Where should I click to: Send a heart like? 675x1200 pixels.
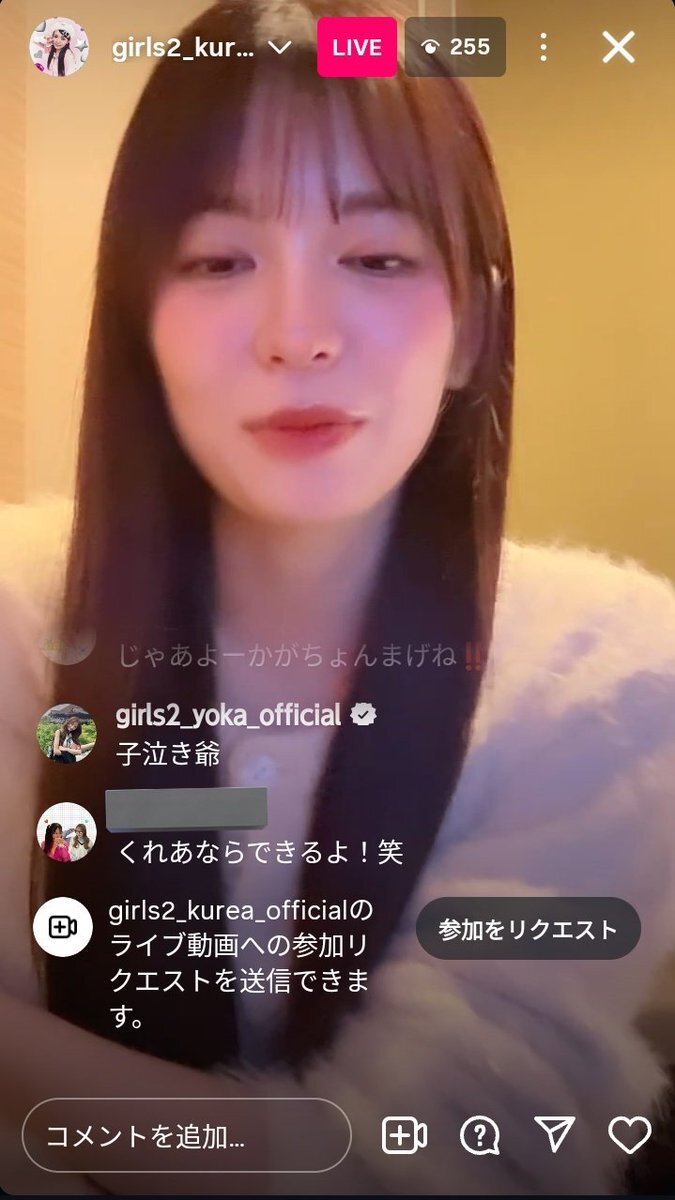[x=629, y=1135]
